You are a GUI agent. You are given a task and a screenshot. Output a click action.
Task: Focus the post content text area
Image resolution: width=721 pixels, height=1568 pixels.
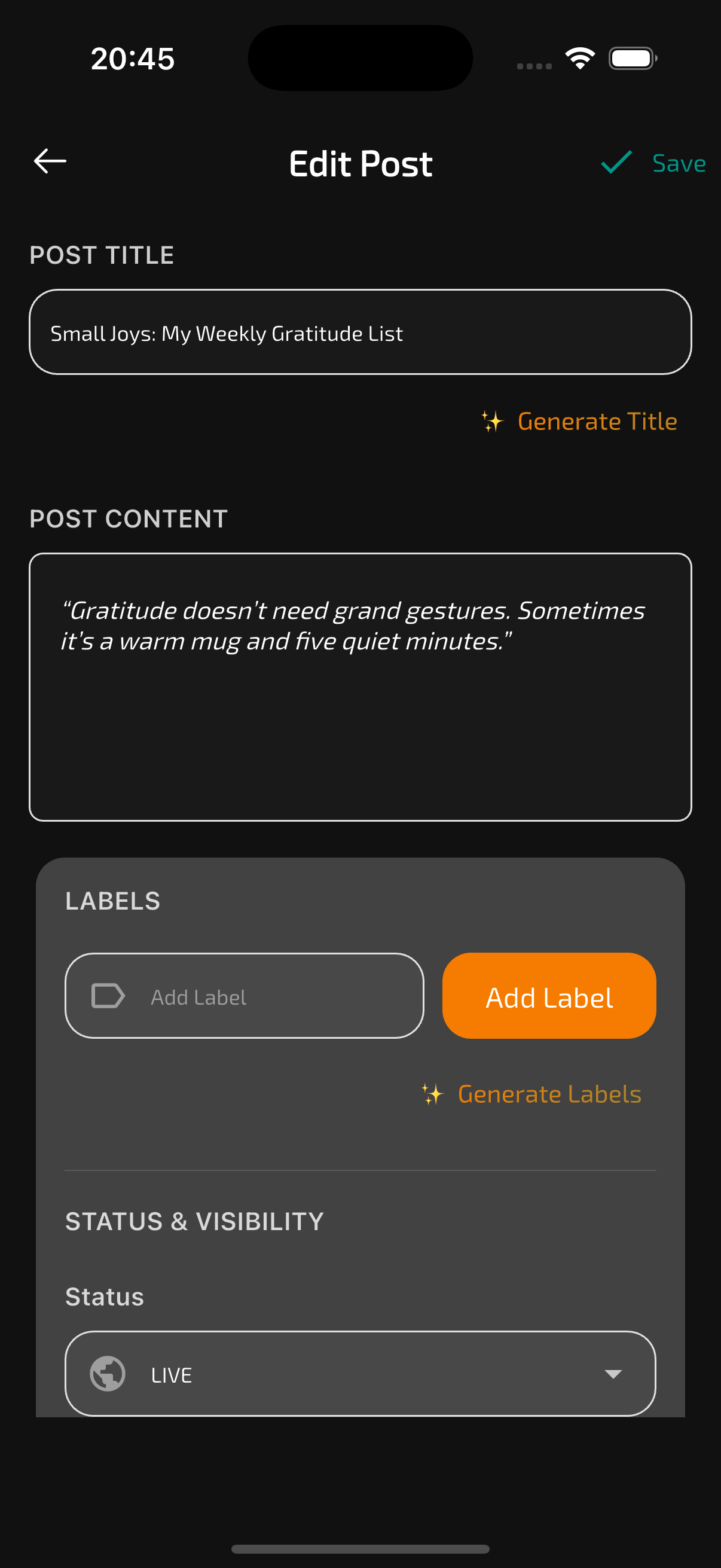(360, 687)
